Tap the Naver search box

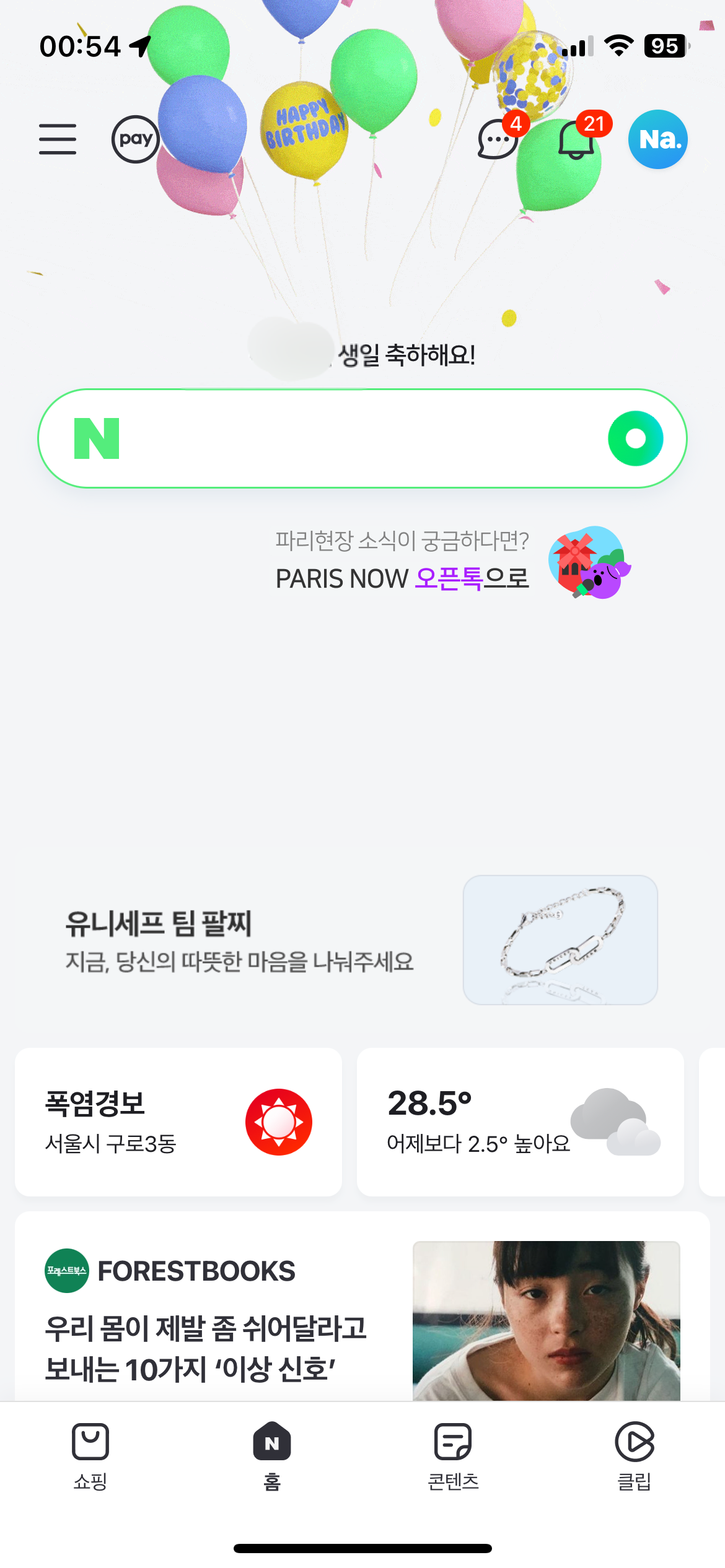(x=362, y=438)
